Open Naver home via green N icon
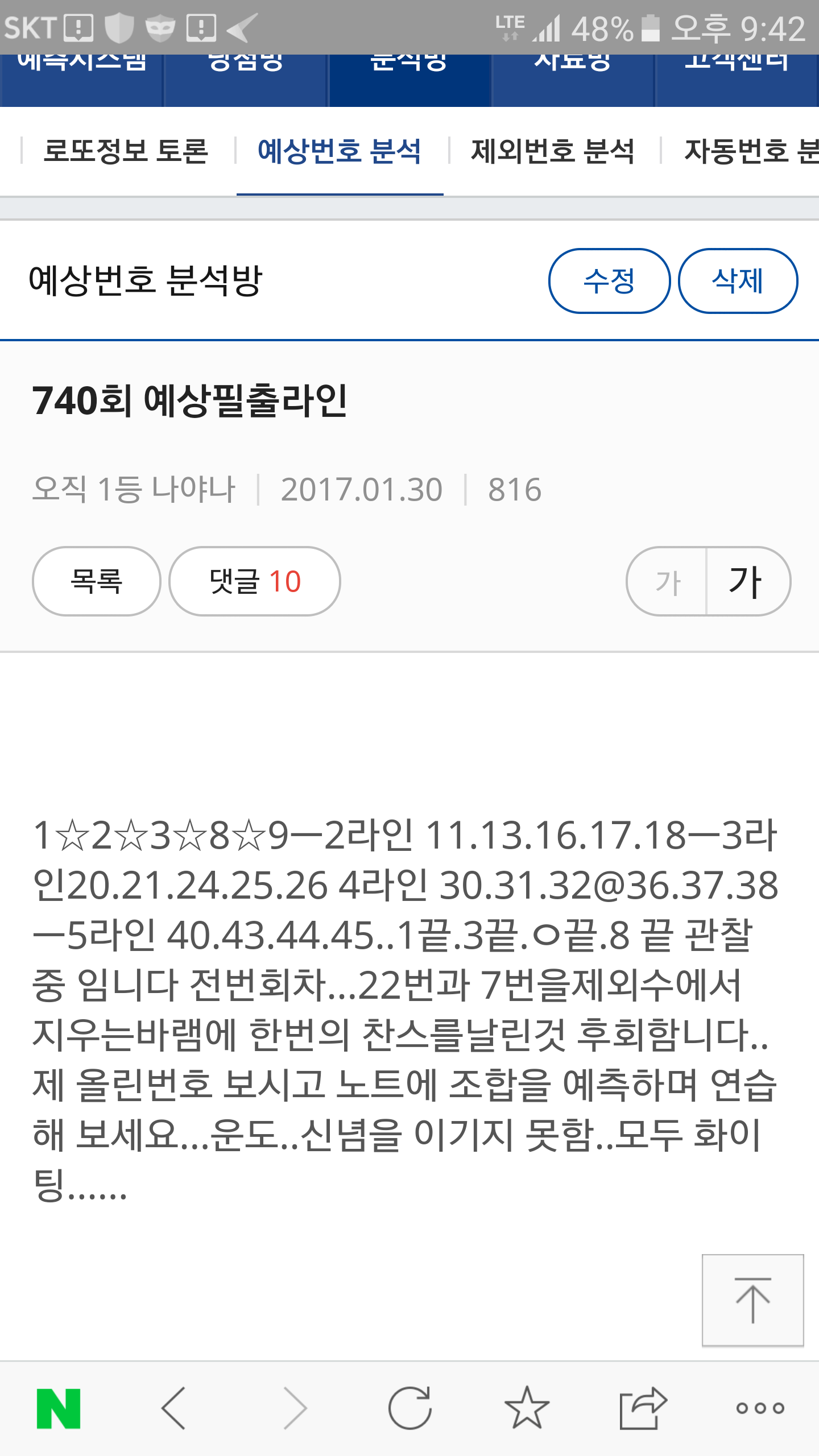The image size is (819, 1456). (x=59, y=1409)
